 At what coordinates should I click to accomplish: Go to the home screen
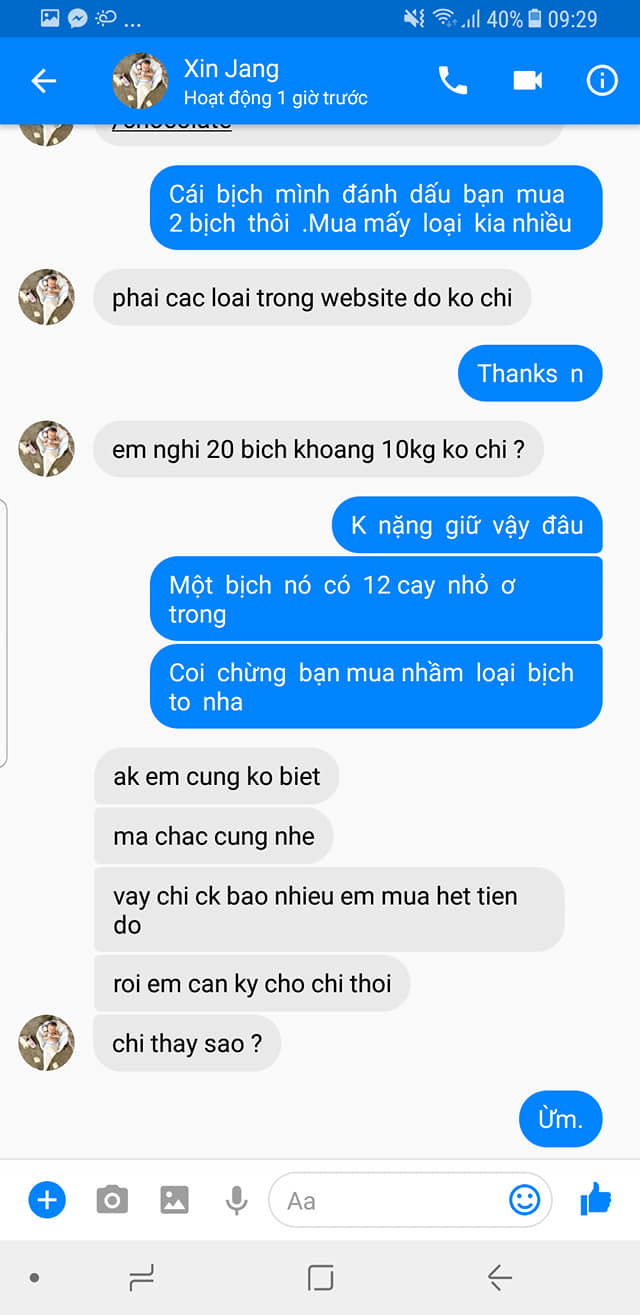click(320, 1277)
